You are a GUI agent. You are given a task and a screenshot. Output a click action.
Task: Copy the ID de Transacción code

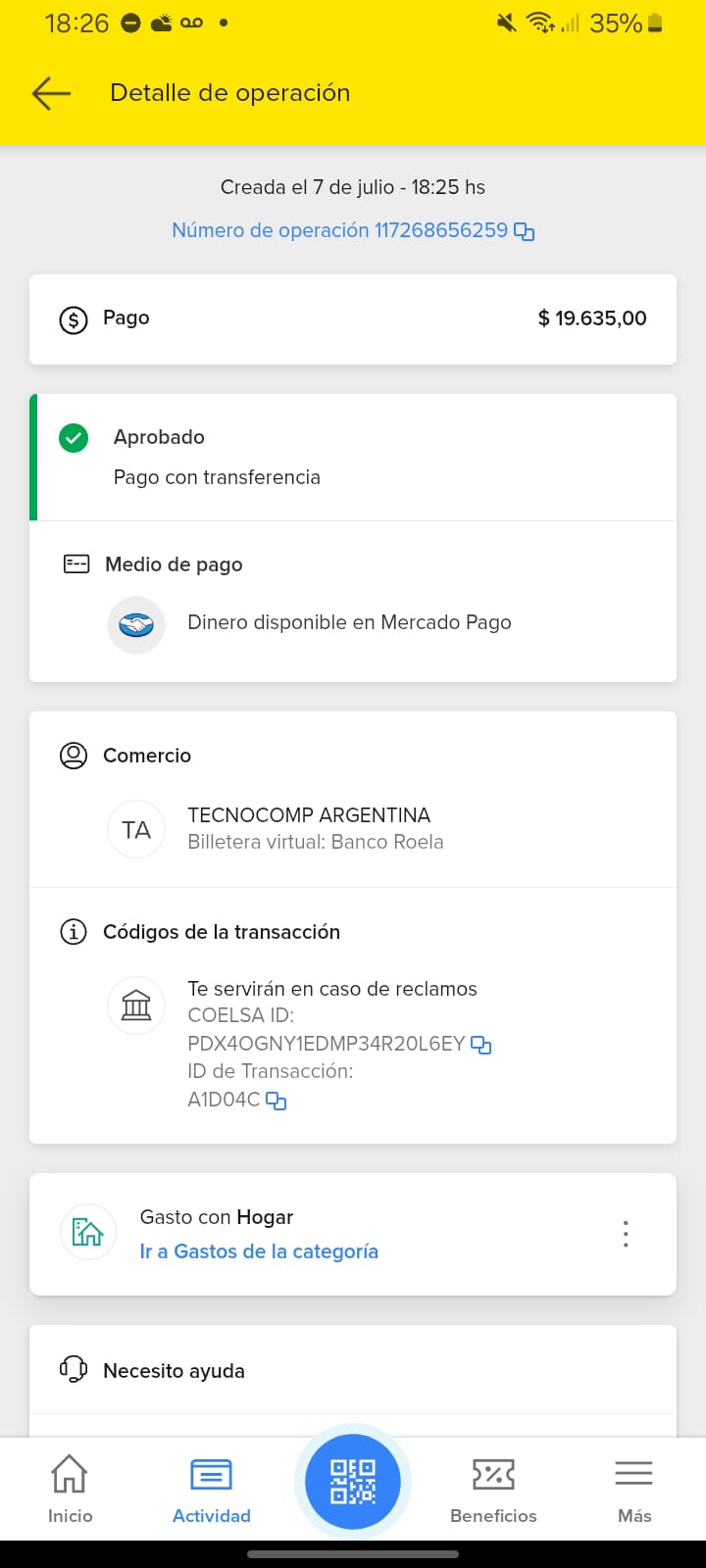pyautogui.click(x=277, y=1102)
